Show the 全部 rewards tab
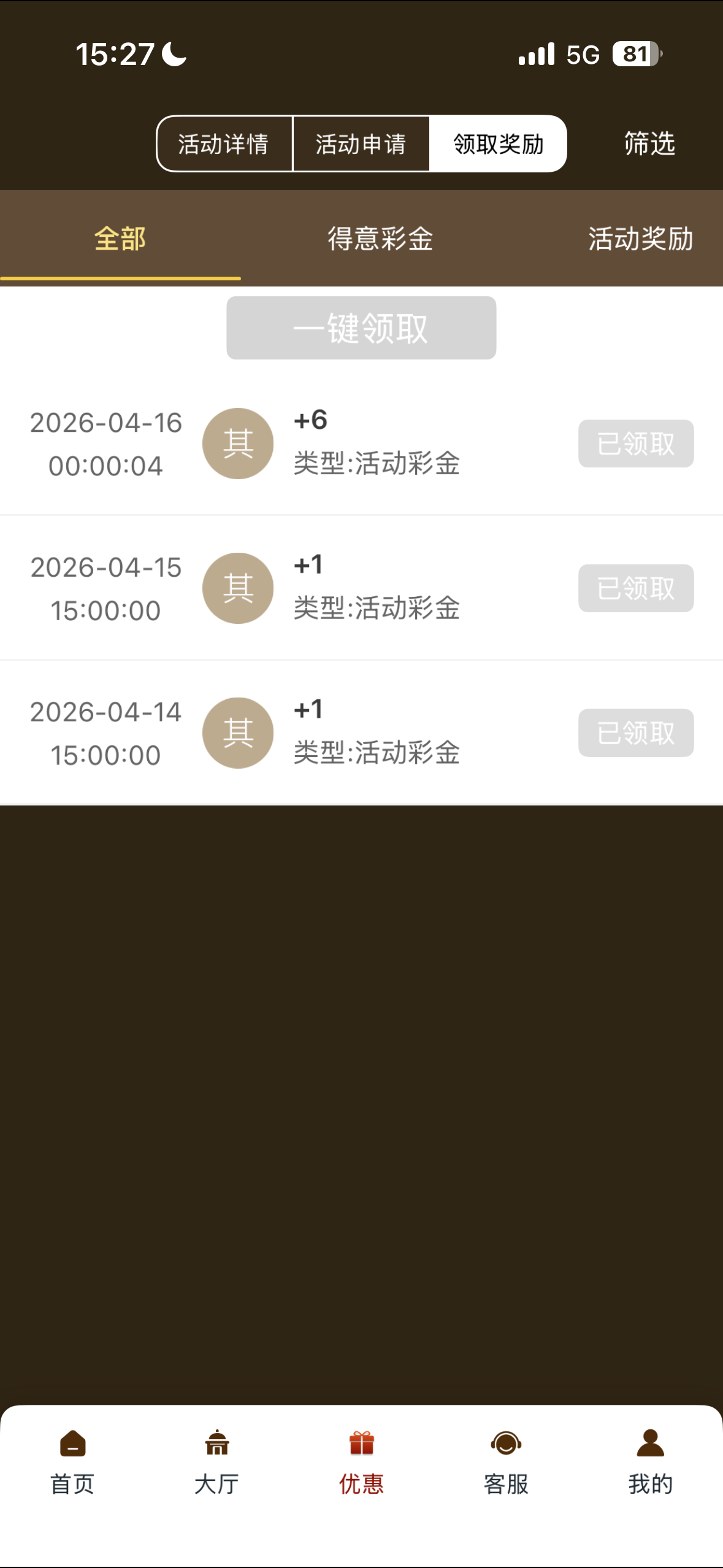Viewport: 723px width, 1568px height. tap(120, 239)
